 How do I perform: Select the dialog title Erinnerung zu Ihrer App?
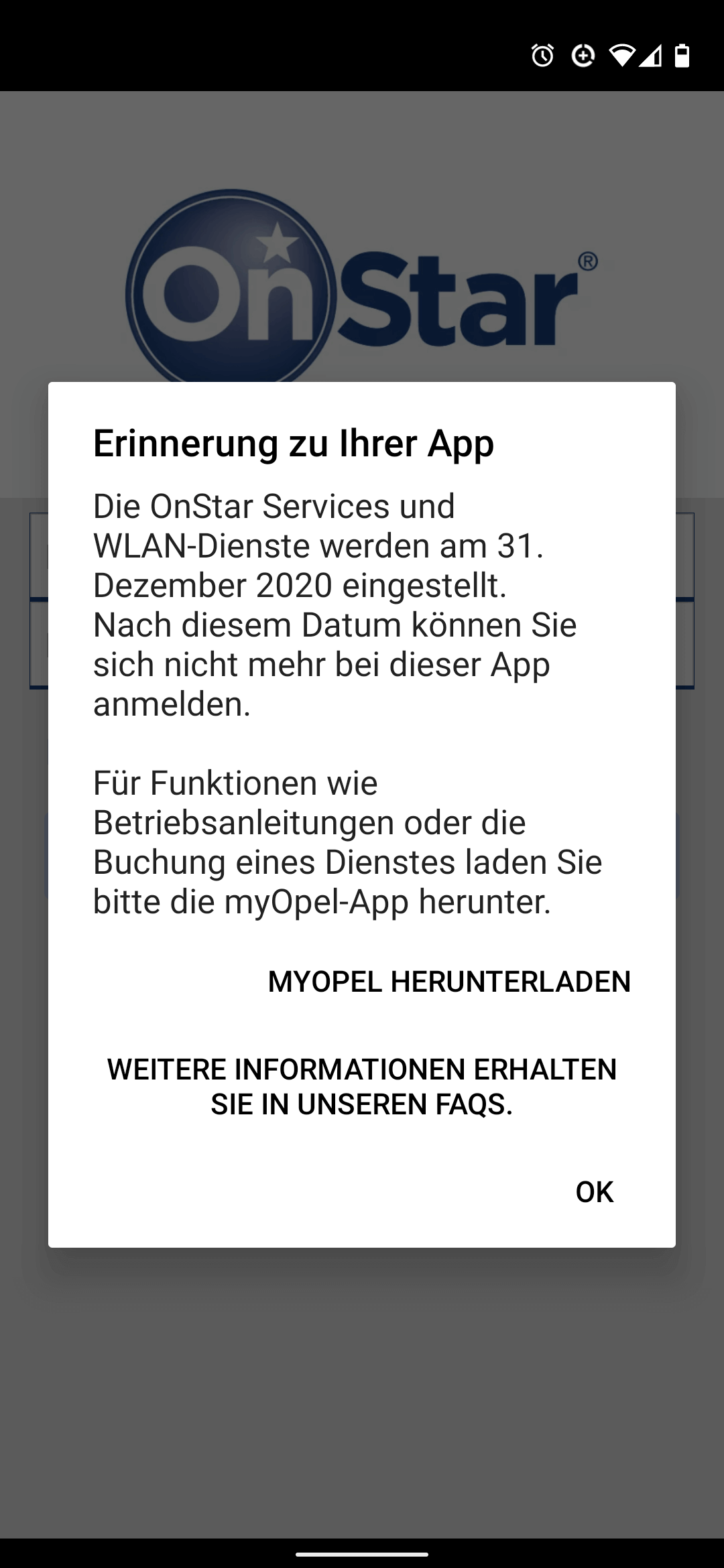[x=294, y=443]
